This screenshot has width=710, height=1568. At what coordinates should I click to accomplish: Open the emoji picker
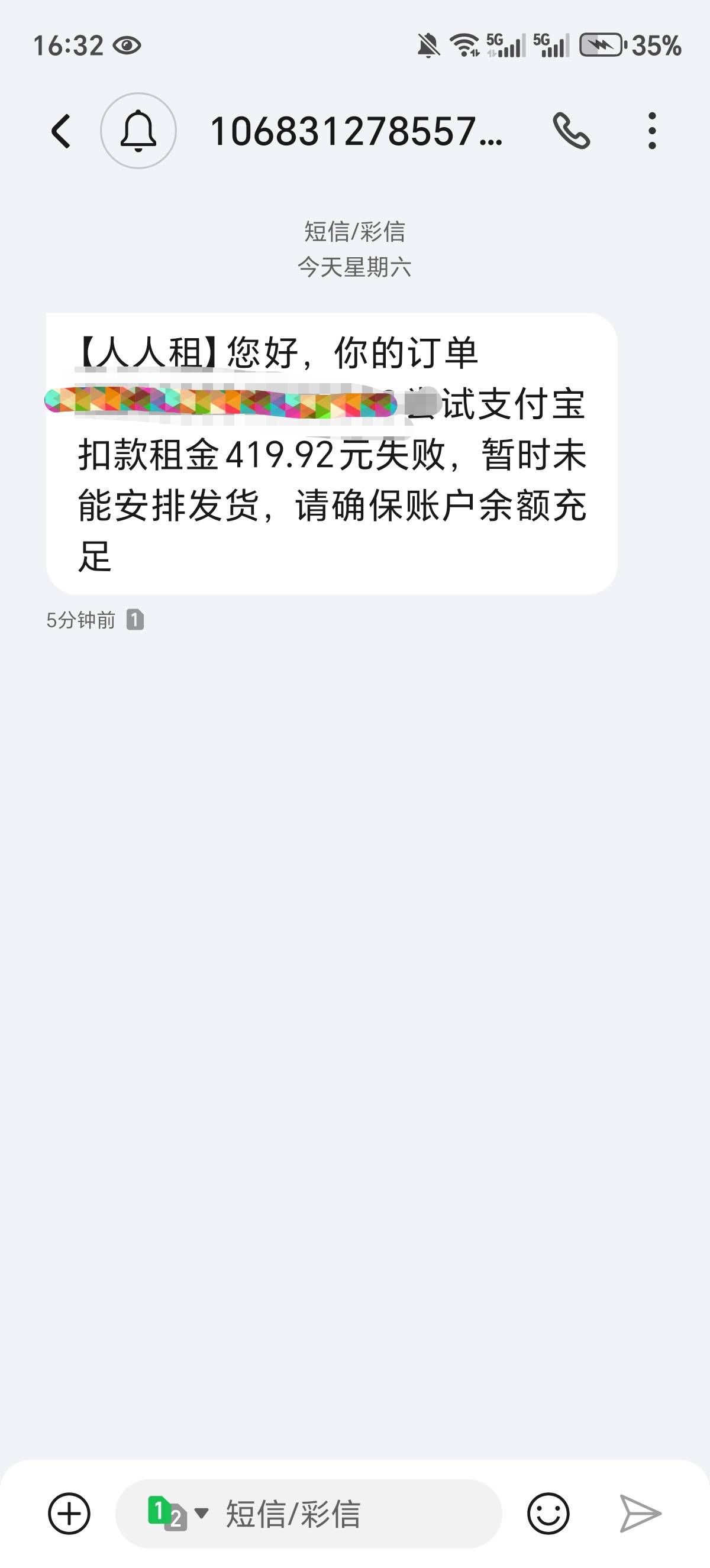tap(548, 1514)
